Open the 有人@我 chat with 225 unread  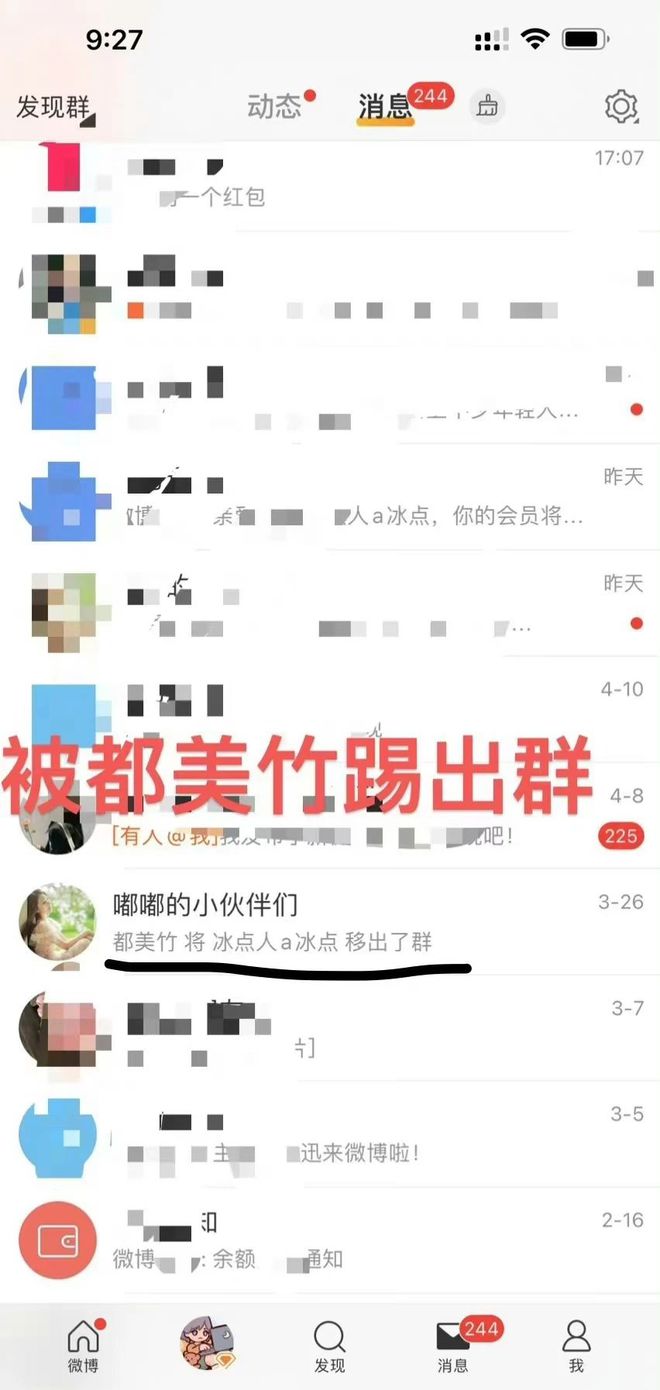(x=330, y=818)
